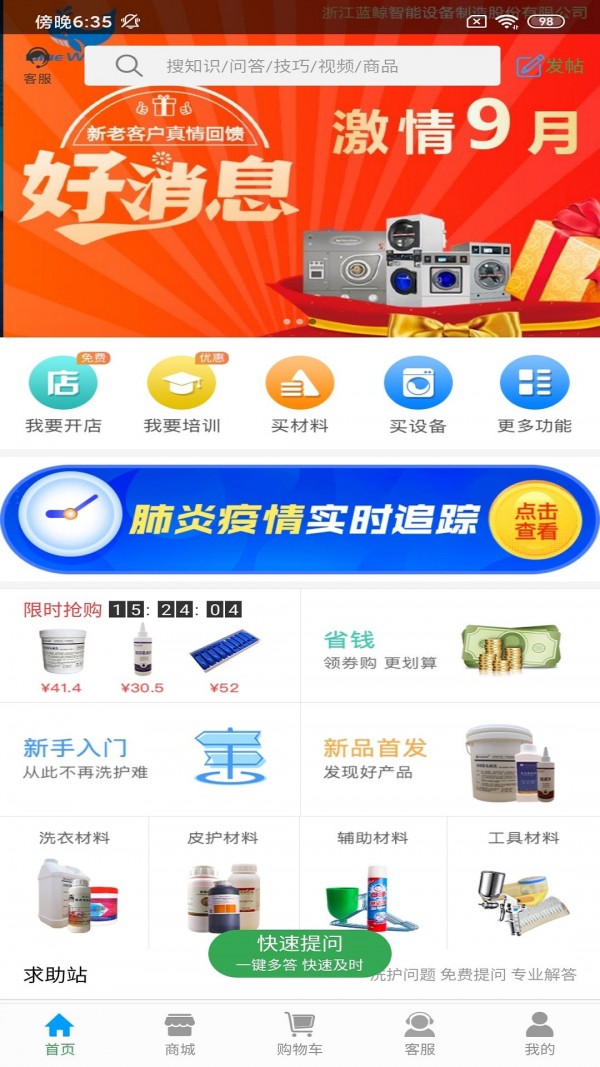Open 买设备 shortcut
This screenshot has width=600, height=1067.
point(418,396)
